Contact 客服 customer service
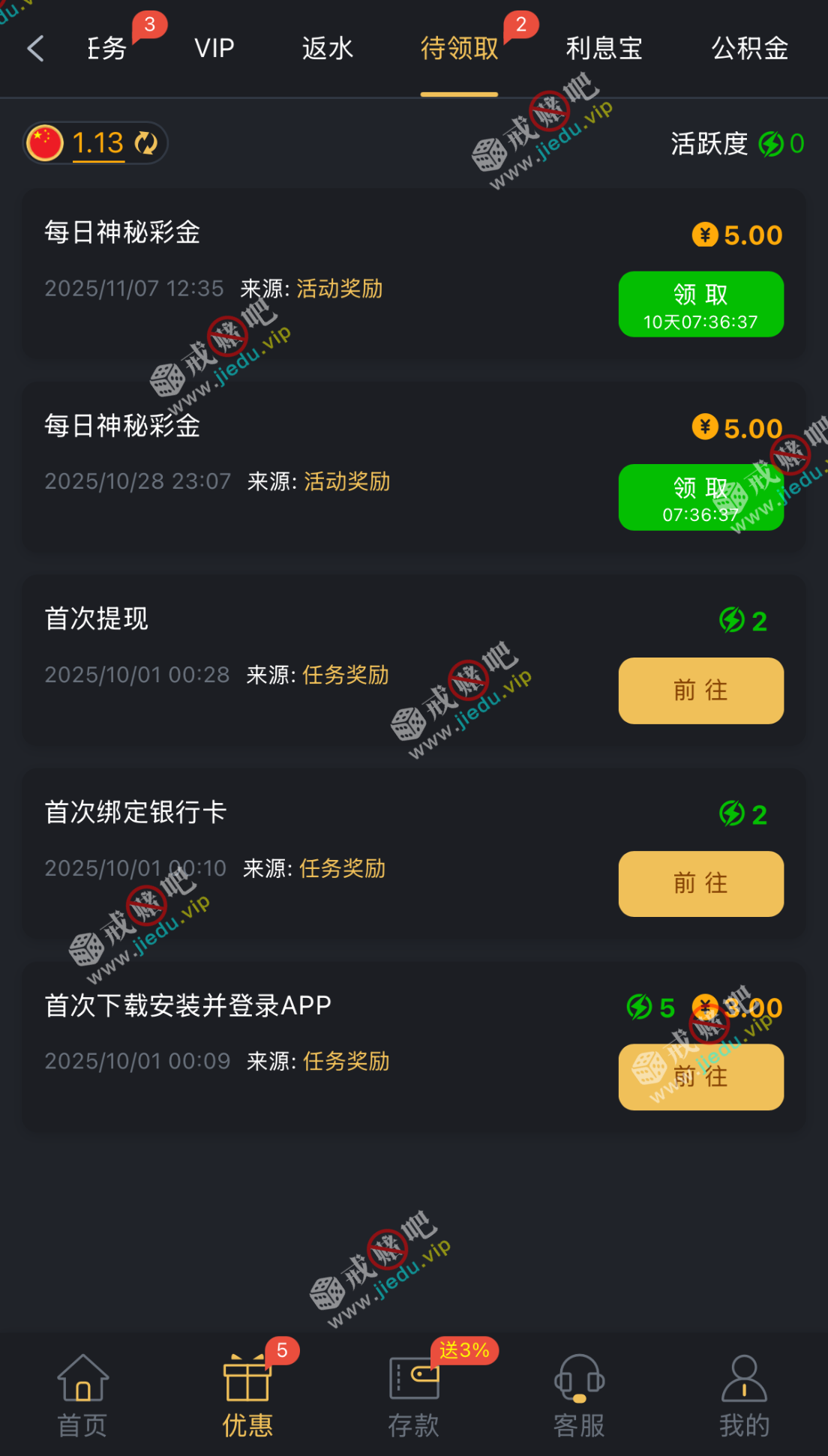Screen dimensions: 828x1456 579,1396
